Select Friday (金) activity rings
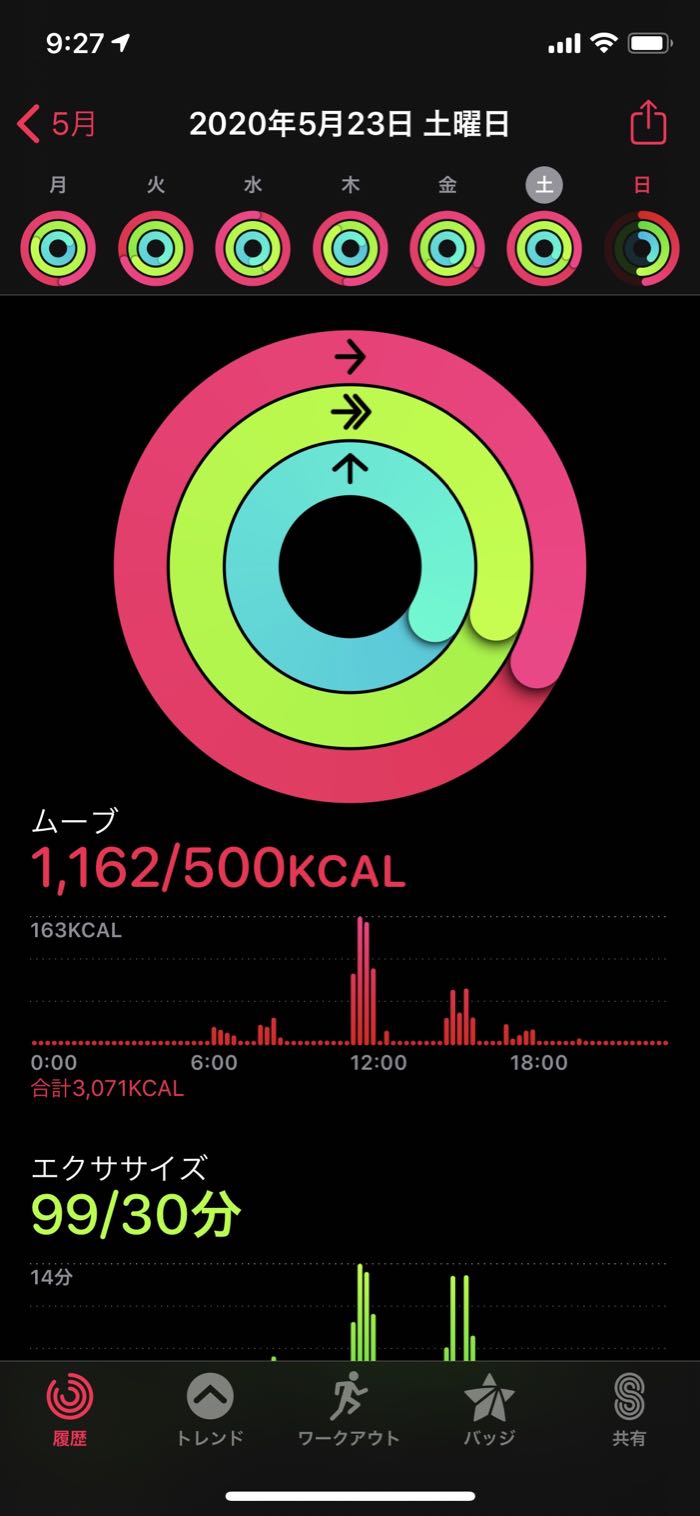The height and width of the screenshot is (1516, 700). point(447,248)
